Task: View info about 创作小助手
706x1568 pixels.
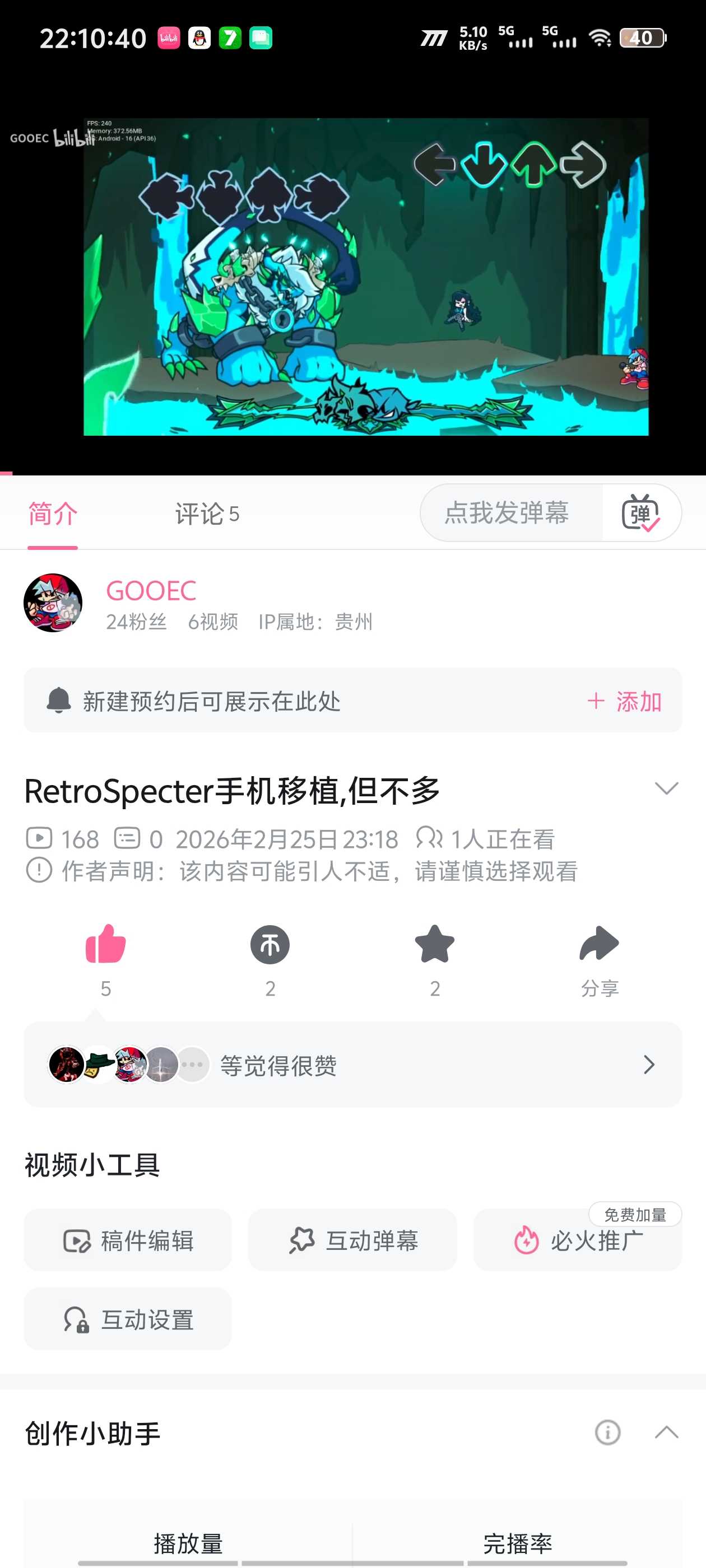Action: tap(607, 1432)
